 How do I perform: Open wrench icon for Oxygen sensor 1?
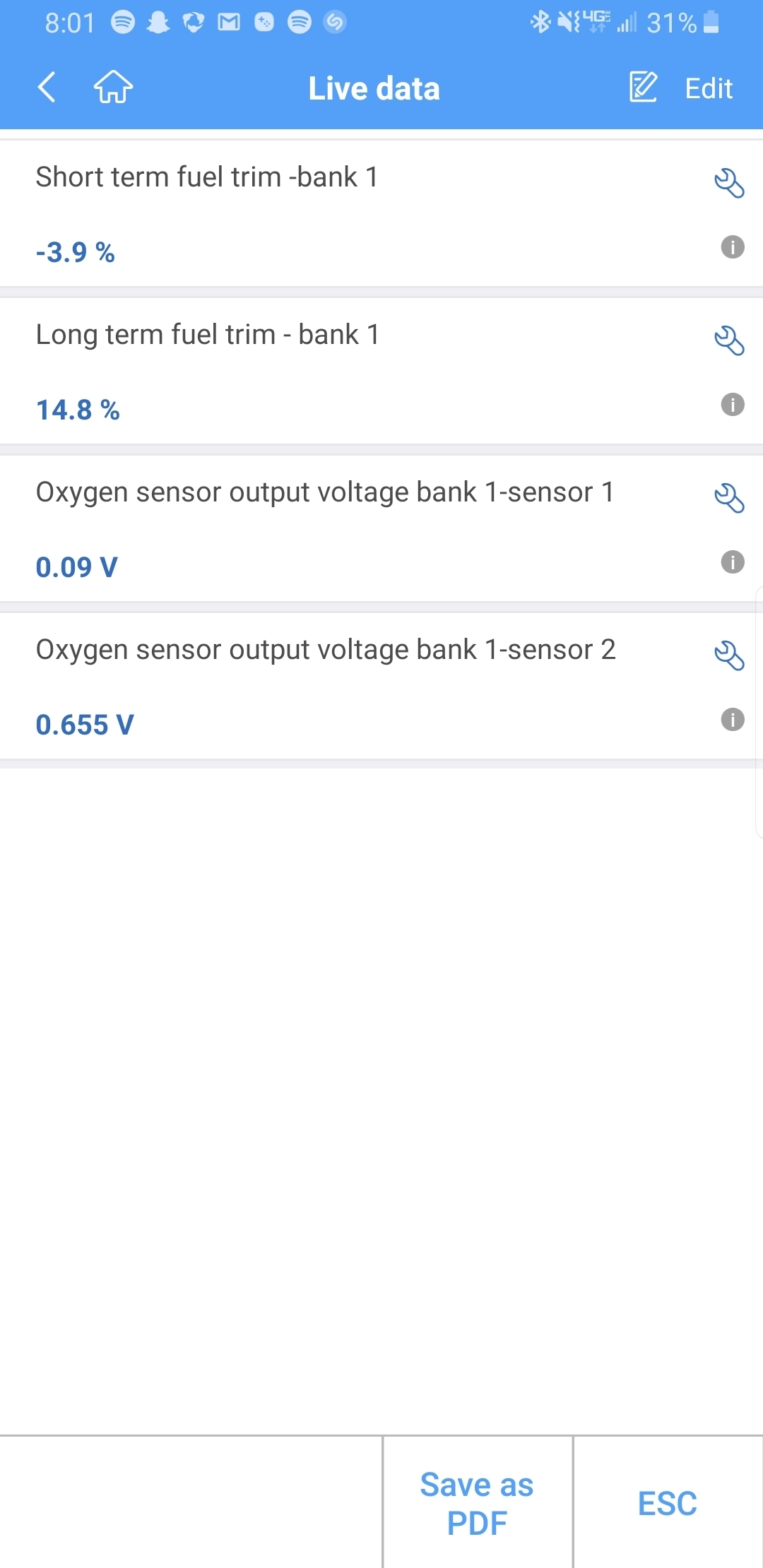point(729,499)
